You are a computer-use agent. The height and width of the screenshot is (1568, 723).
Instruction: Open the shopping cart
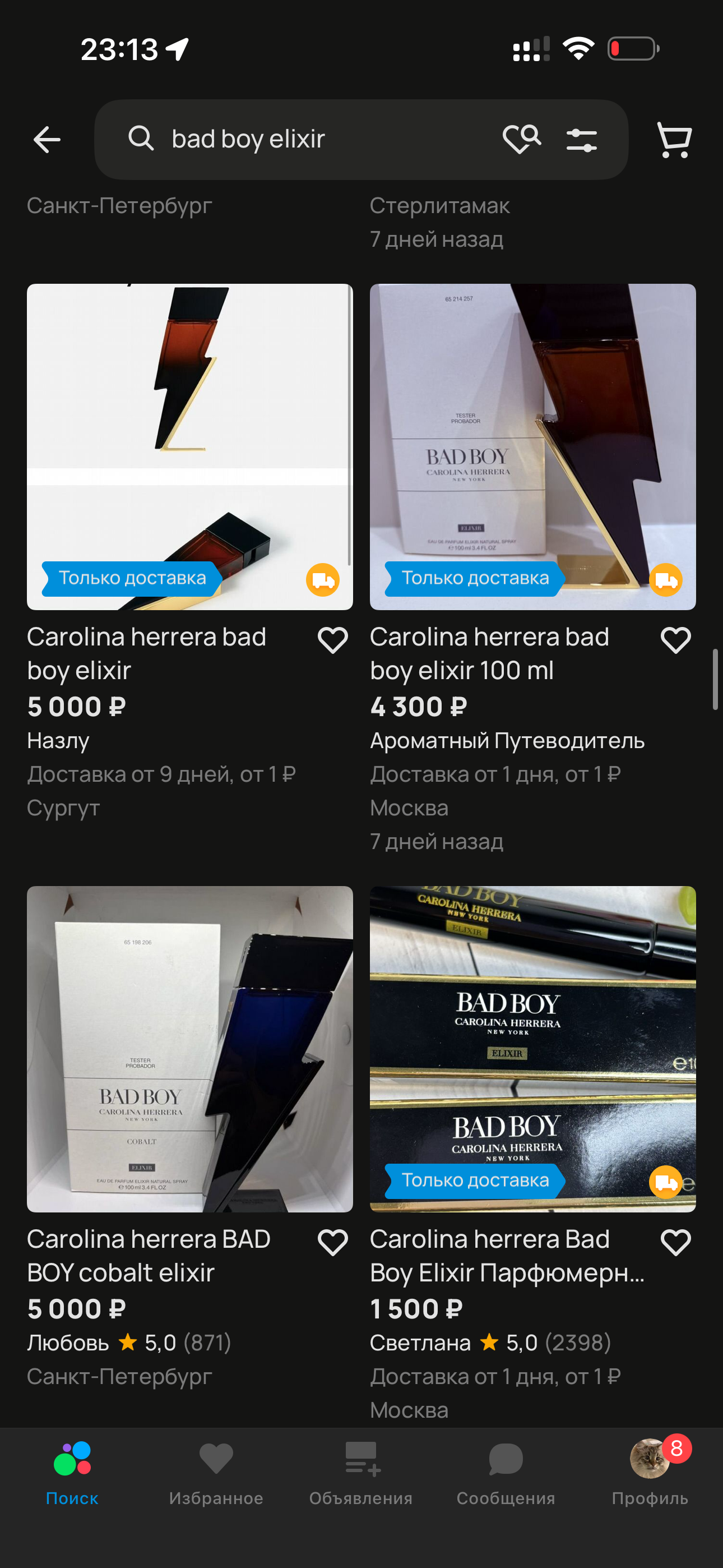pyautogui.click(x=674, y=140)
